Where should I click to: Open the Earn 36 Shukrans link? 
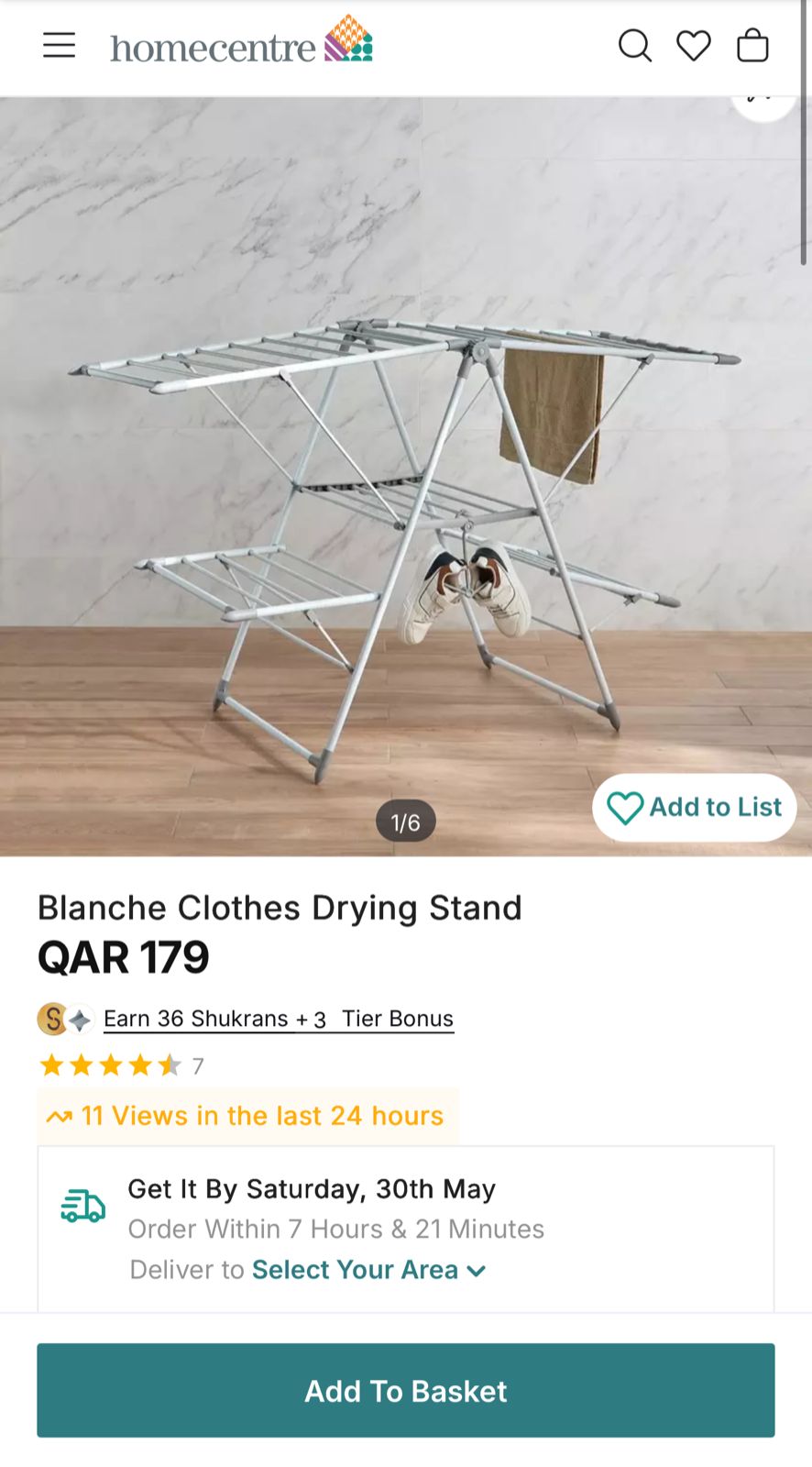pyautogui.click(x=279, y=1019)
